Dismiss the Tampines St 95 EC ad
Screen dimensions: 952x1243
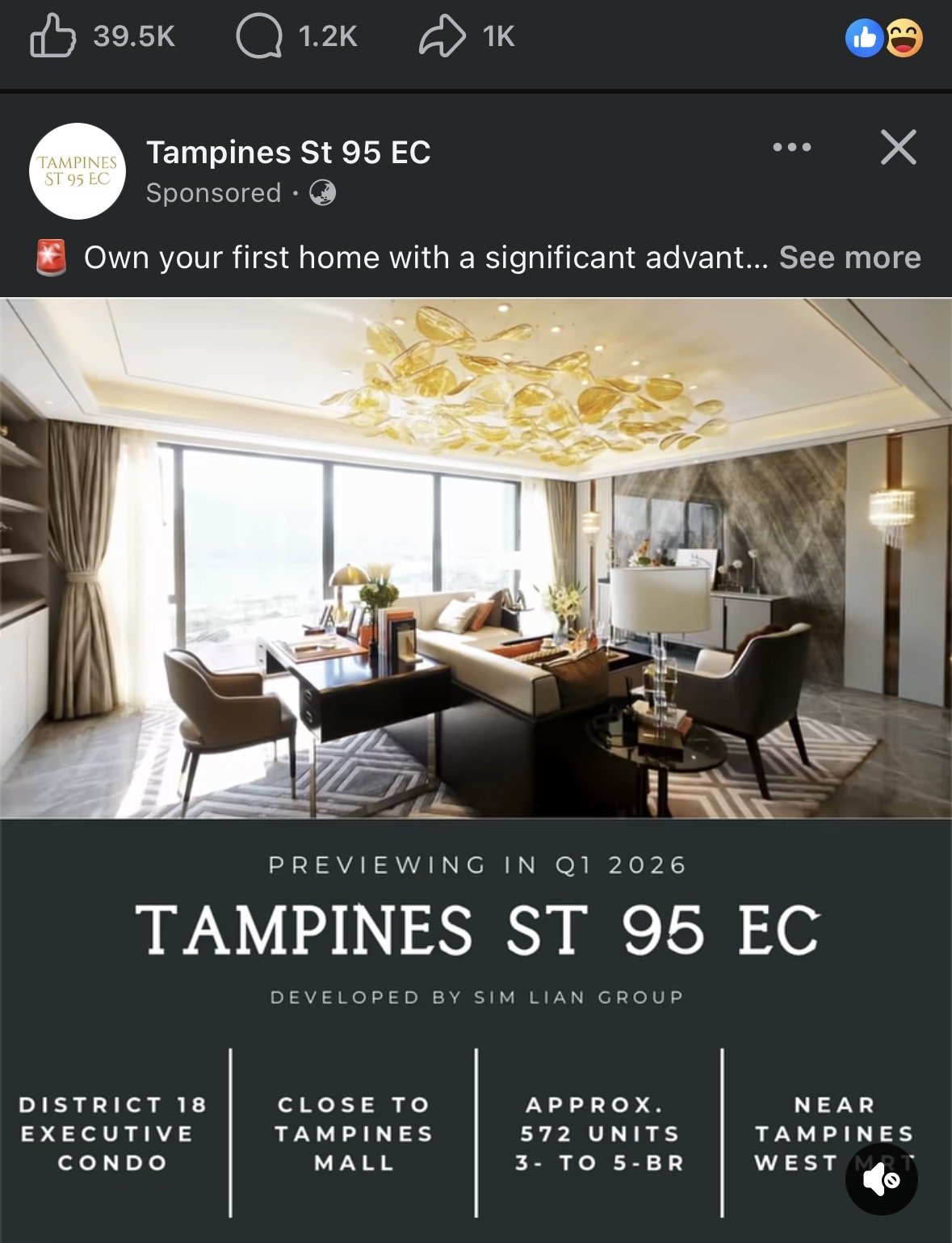click(898, 147)
